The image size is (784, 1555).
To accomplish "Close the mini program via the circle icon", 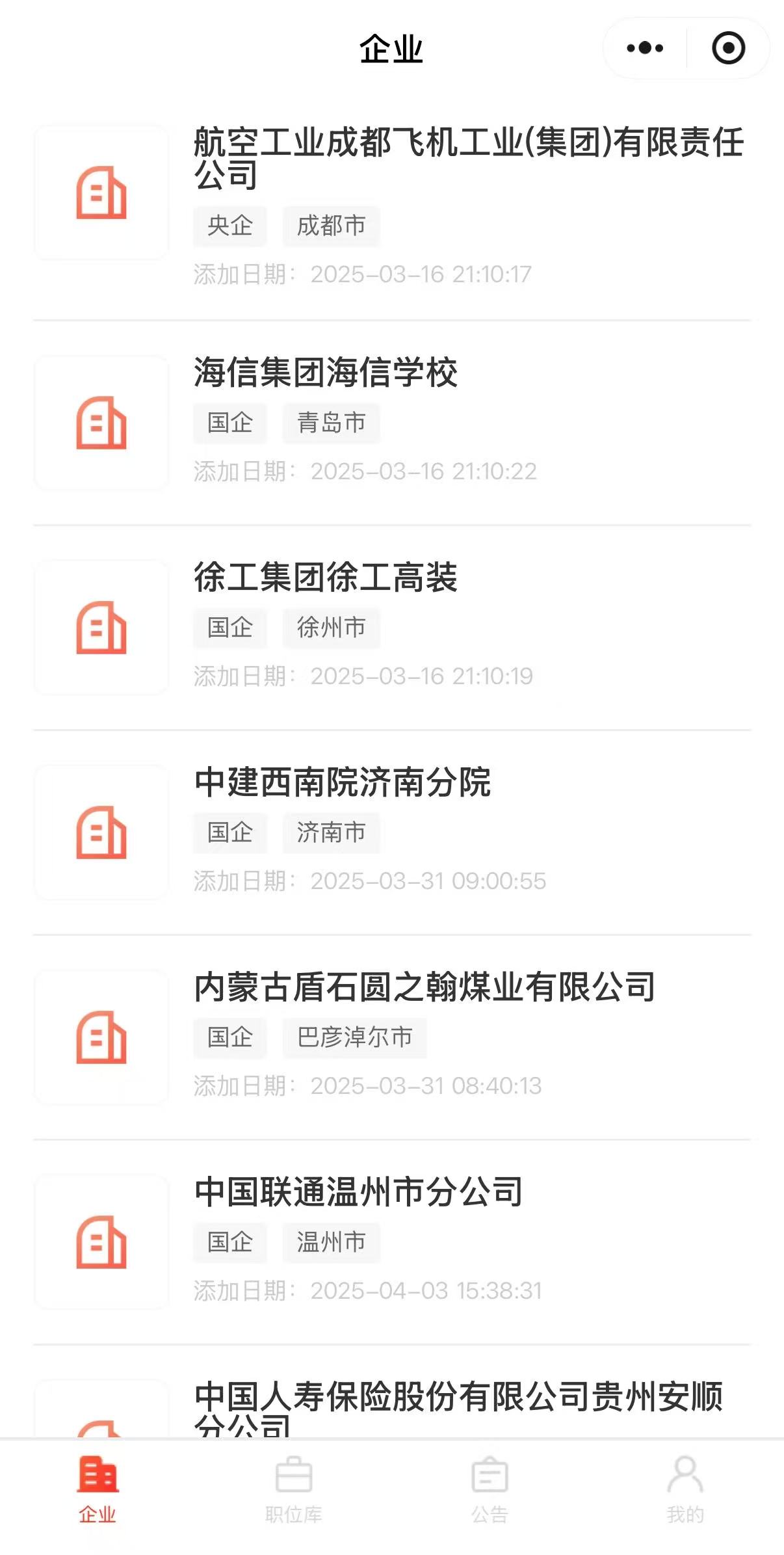I will click(728, 48).
